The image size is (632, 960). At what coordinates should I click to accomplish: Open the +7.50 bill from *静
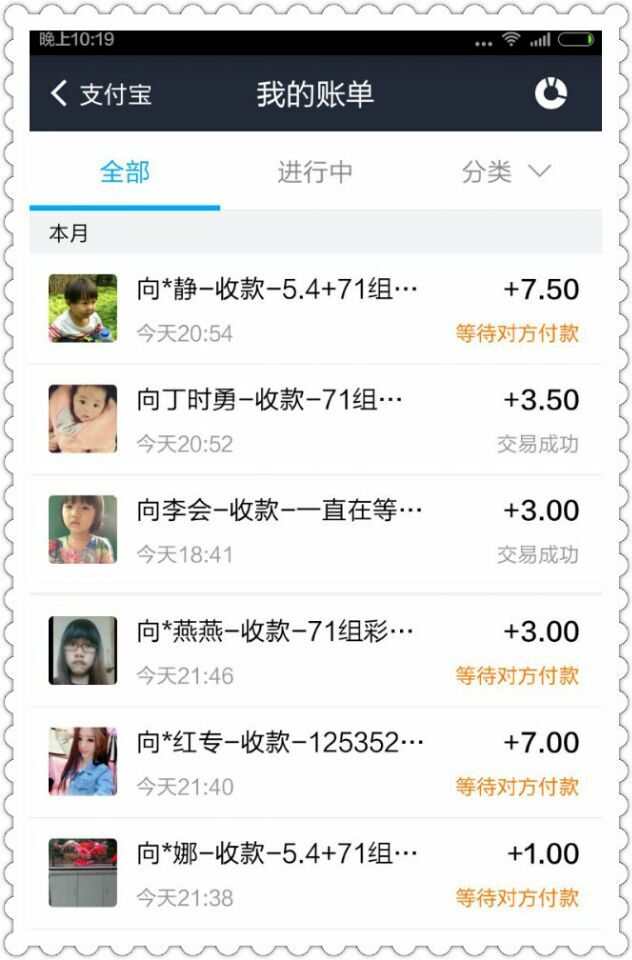point(315,309)
